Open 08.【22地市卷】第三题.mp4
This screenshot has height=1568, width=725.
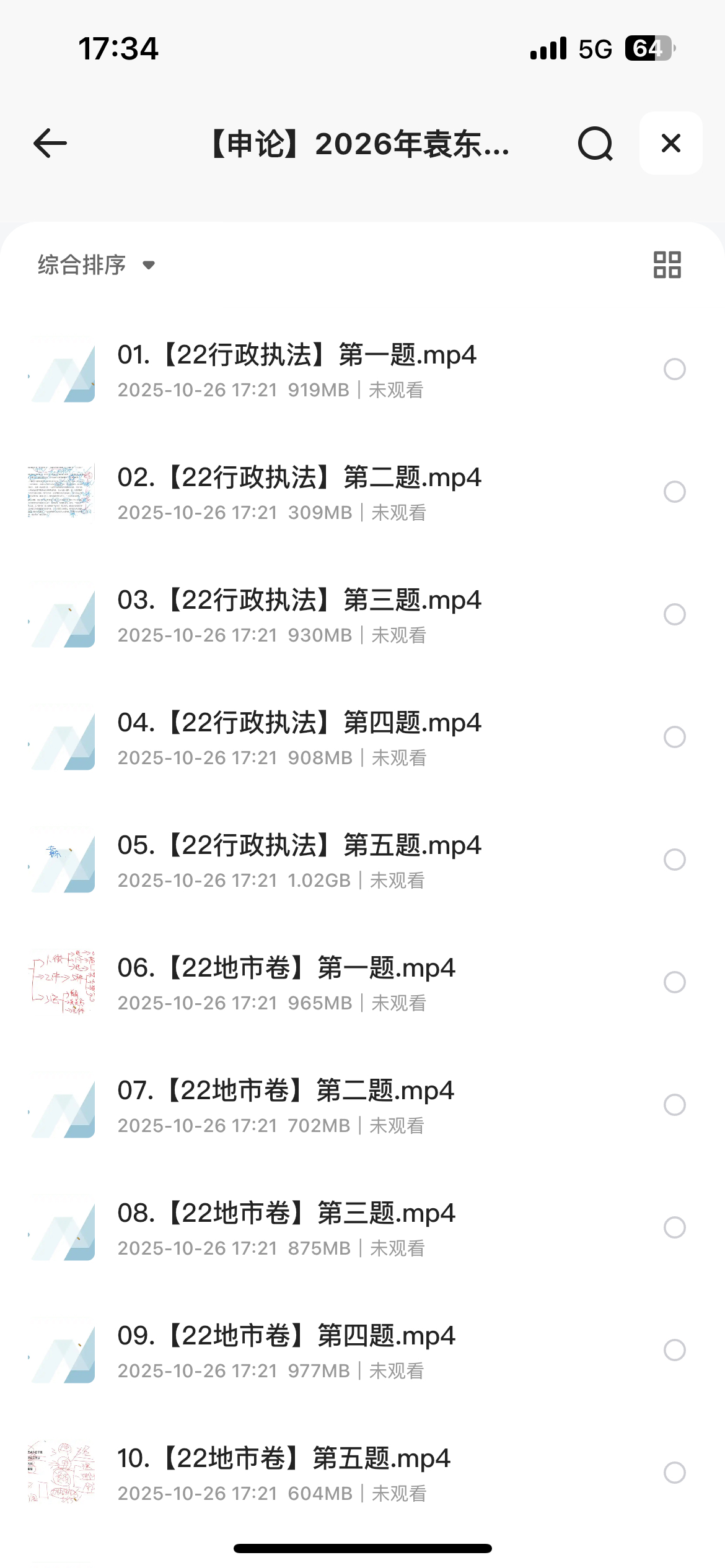click(286, 1214)
